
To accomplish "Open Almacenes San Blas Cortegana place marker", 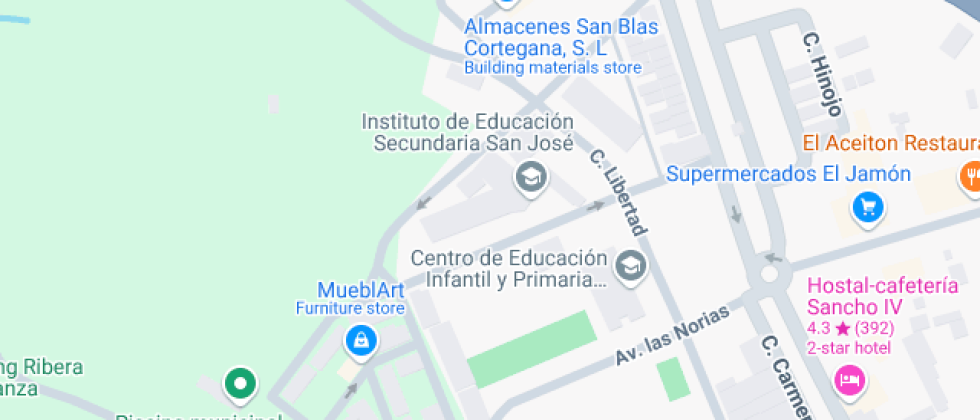I will pyautogui.click(x=508, y=3).
